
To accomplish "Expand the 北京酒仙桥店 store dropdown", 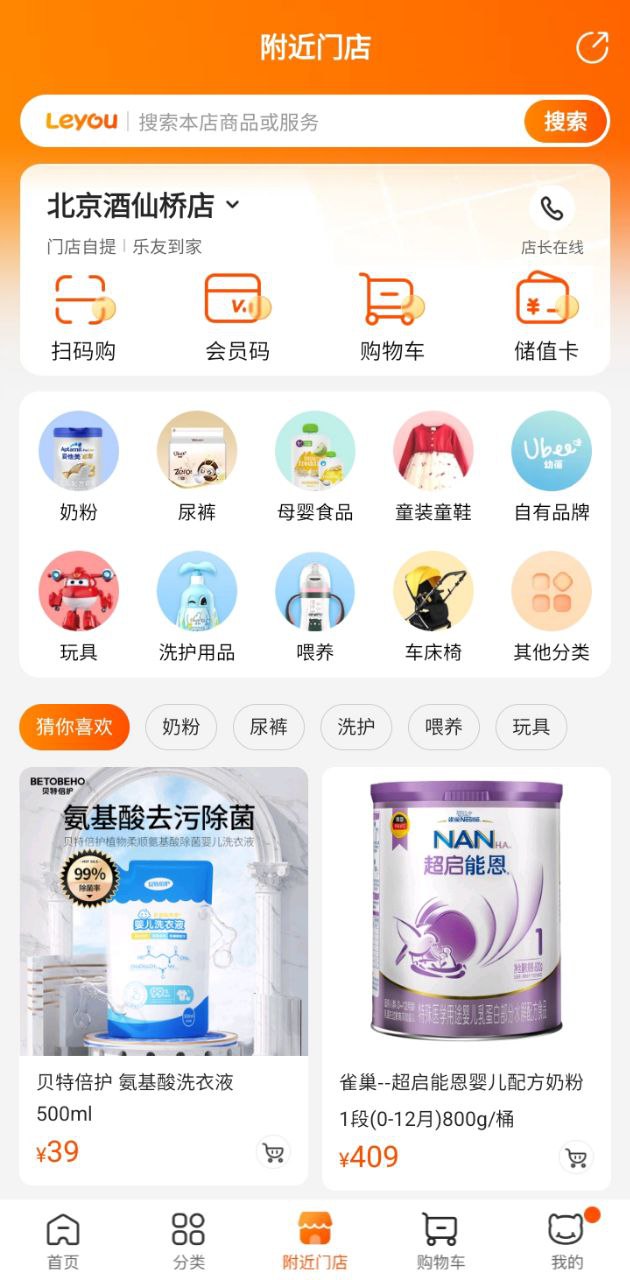I will pyautogui.click(x=232, y=206).
